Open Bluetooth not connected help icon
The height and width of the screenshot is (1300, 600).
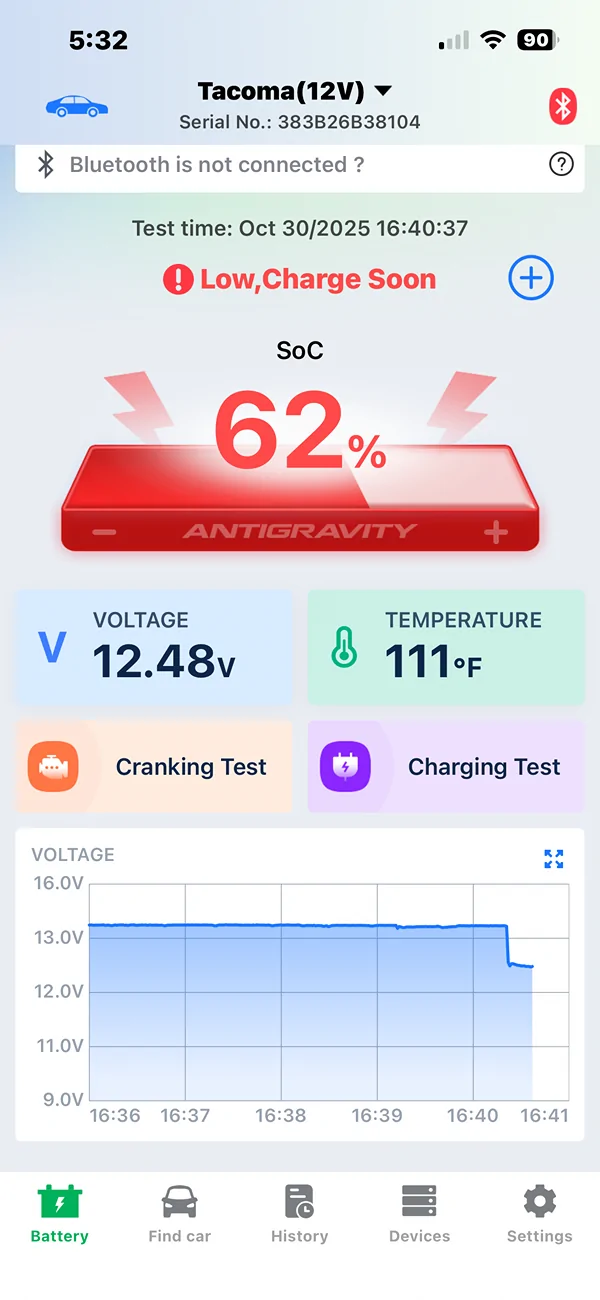pyautogui.click(x=562, y=165)
